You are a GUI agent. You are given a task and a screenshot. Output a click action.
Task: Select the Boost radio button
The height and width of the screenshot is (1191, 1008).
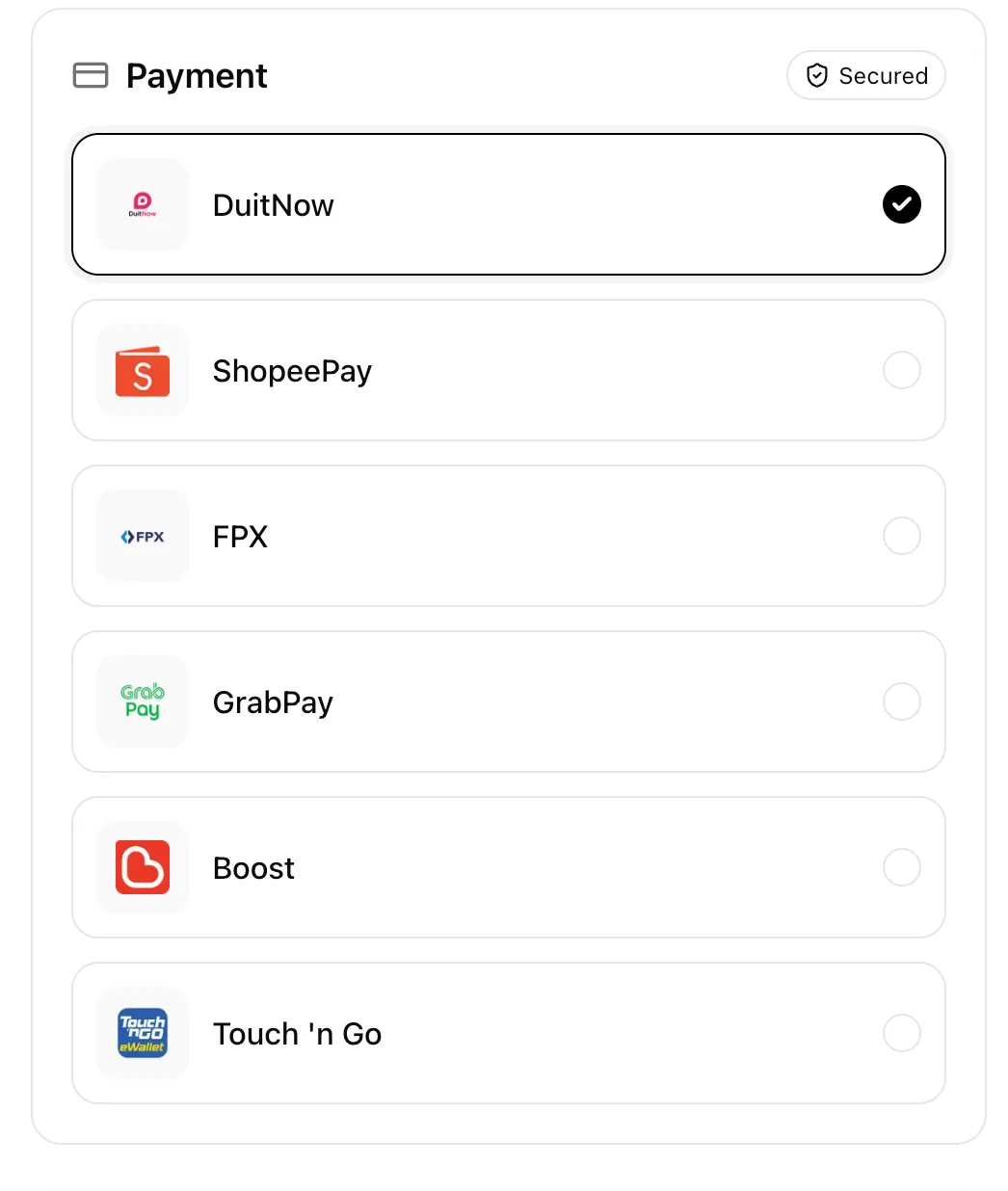901,867
